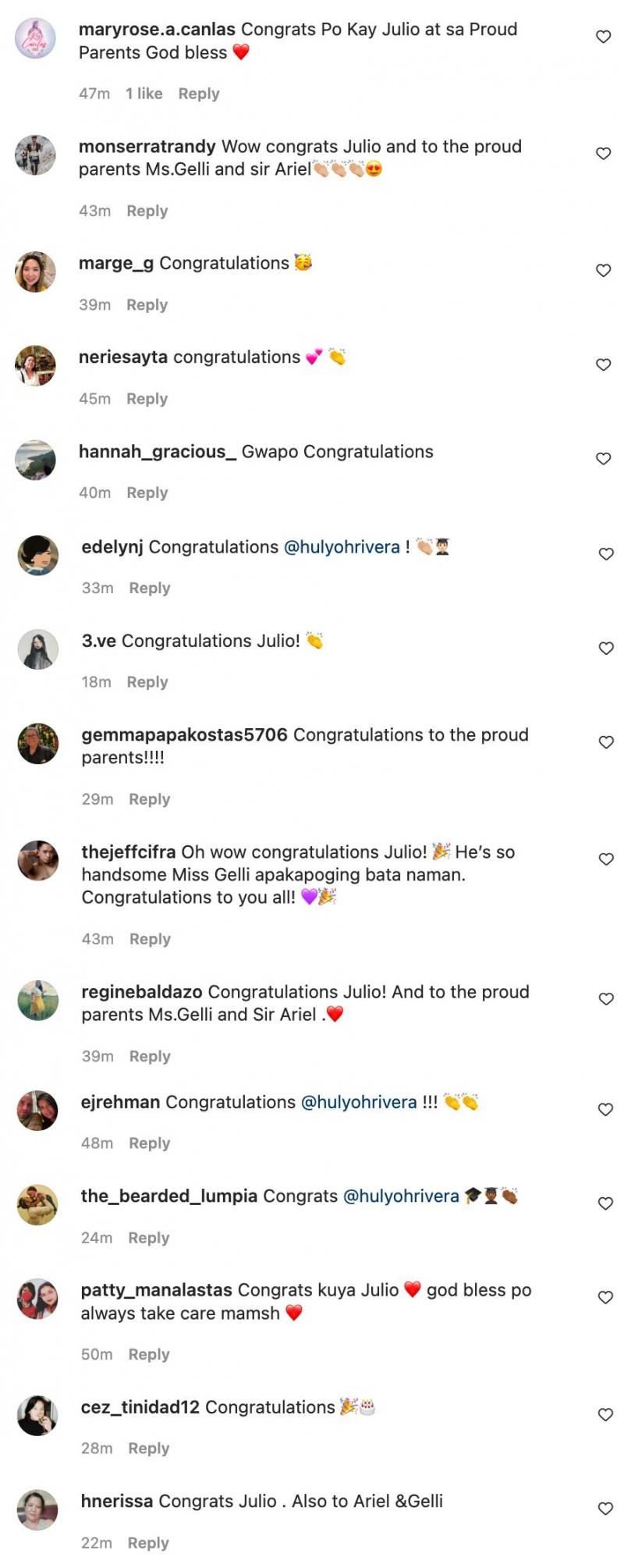Reply to maryrose.a.canlas's comment
Viewport: 624px width, 1568px height.
(x=198, y=94)
